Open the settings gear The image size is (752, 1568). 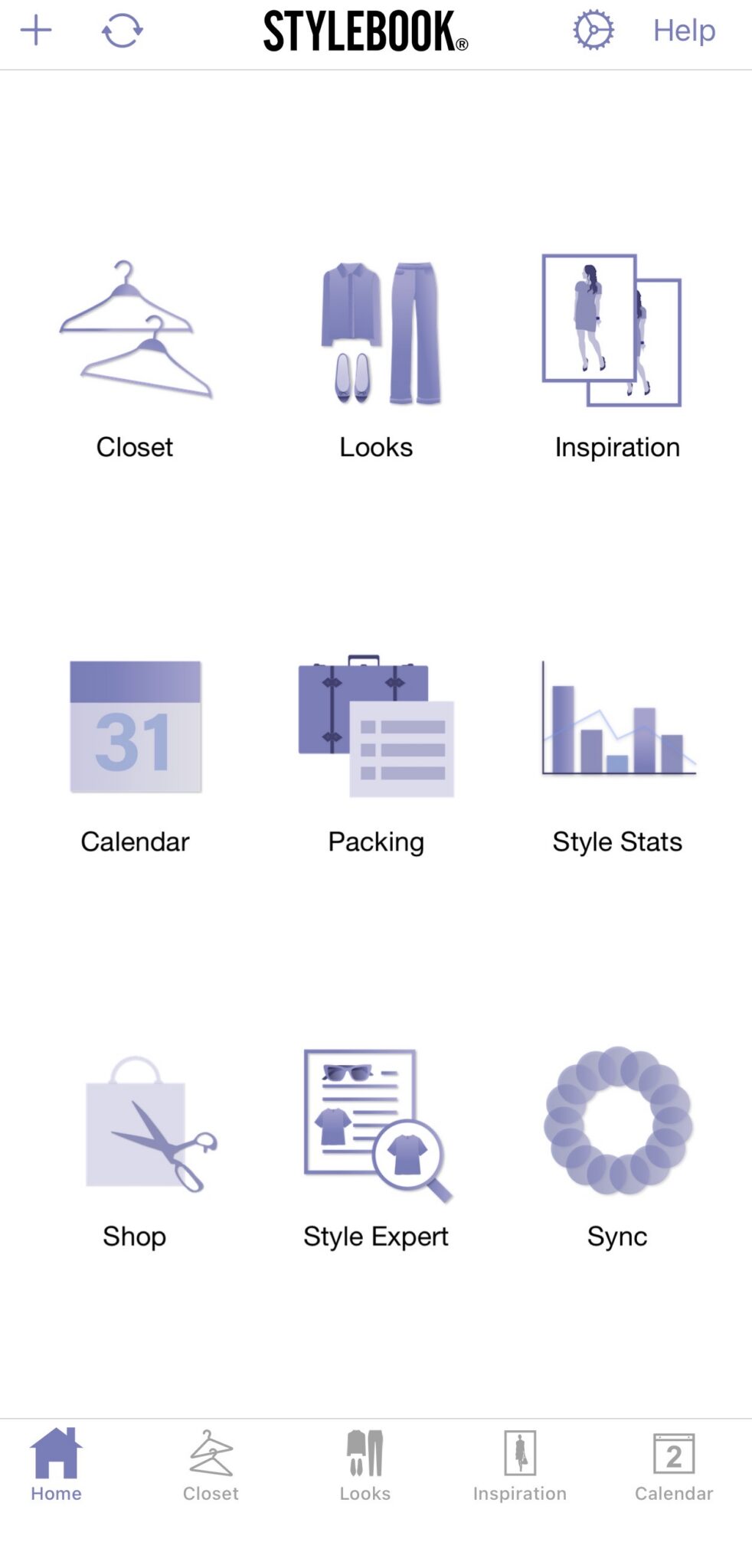593,31
